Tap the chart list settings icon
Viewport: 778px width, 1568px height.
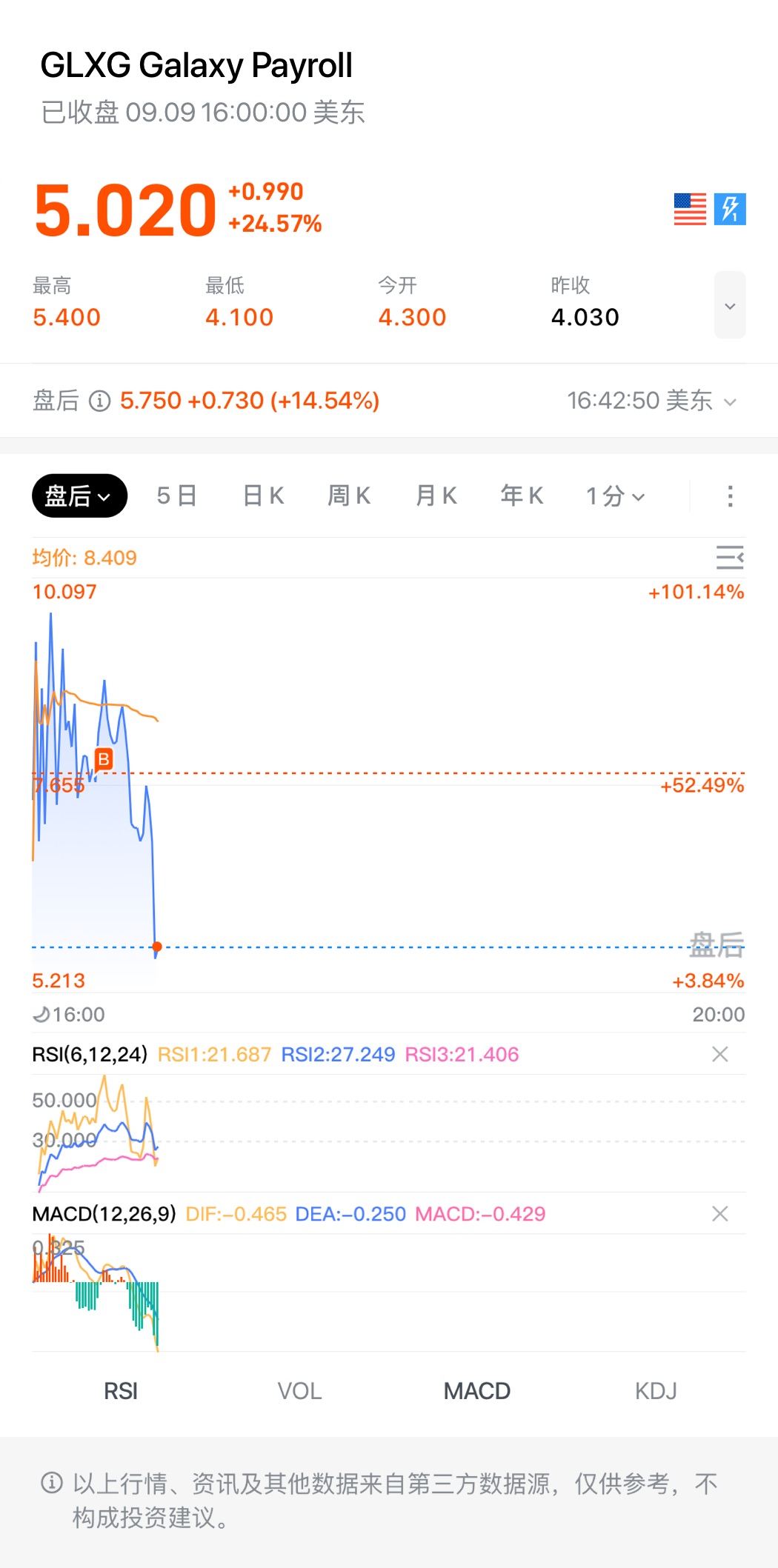[730, 557]
